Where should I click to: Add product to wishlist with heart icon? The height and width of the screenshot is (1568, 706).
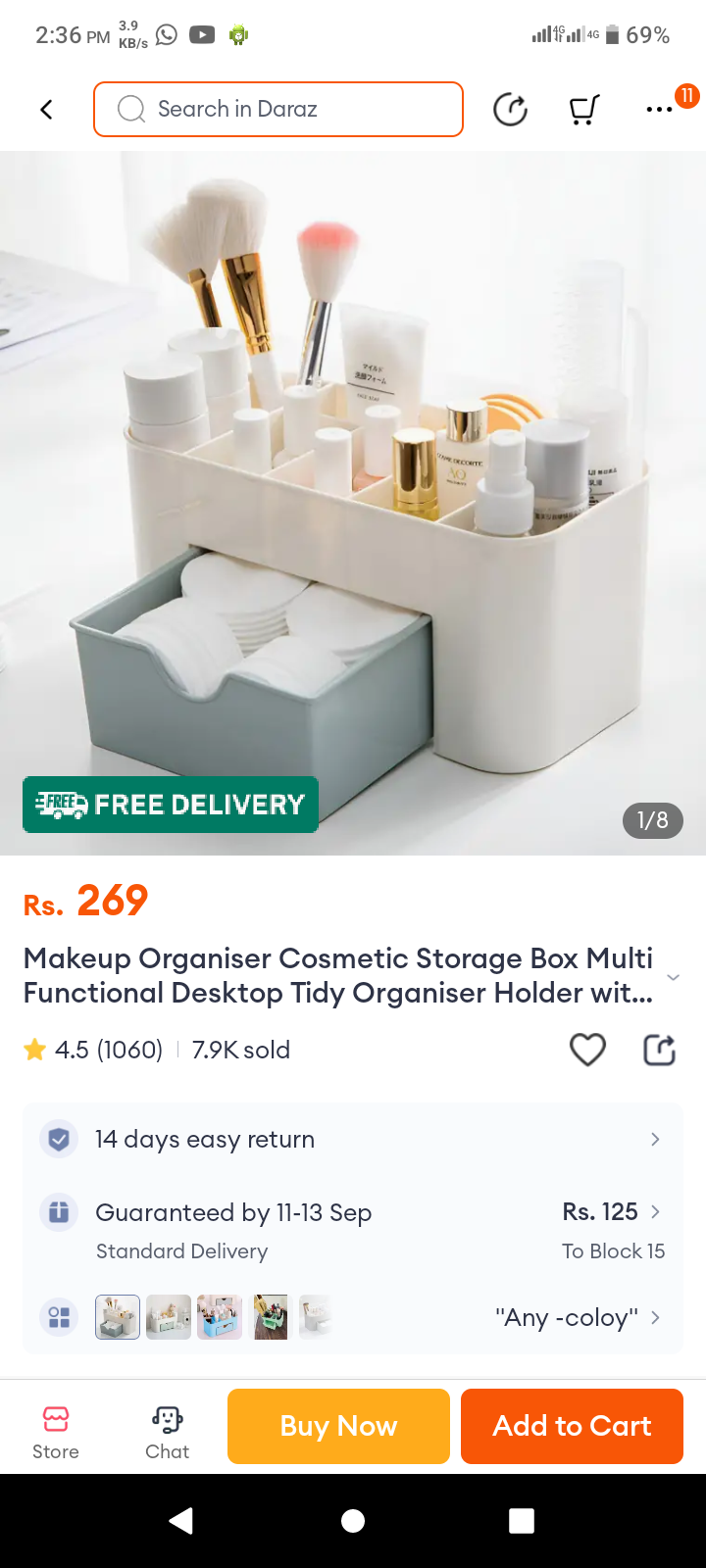pyautogui.click(x=587, y=1050)
